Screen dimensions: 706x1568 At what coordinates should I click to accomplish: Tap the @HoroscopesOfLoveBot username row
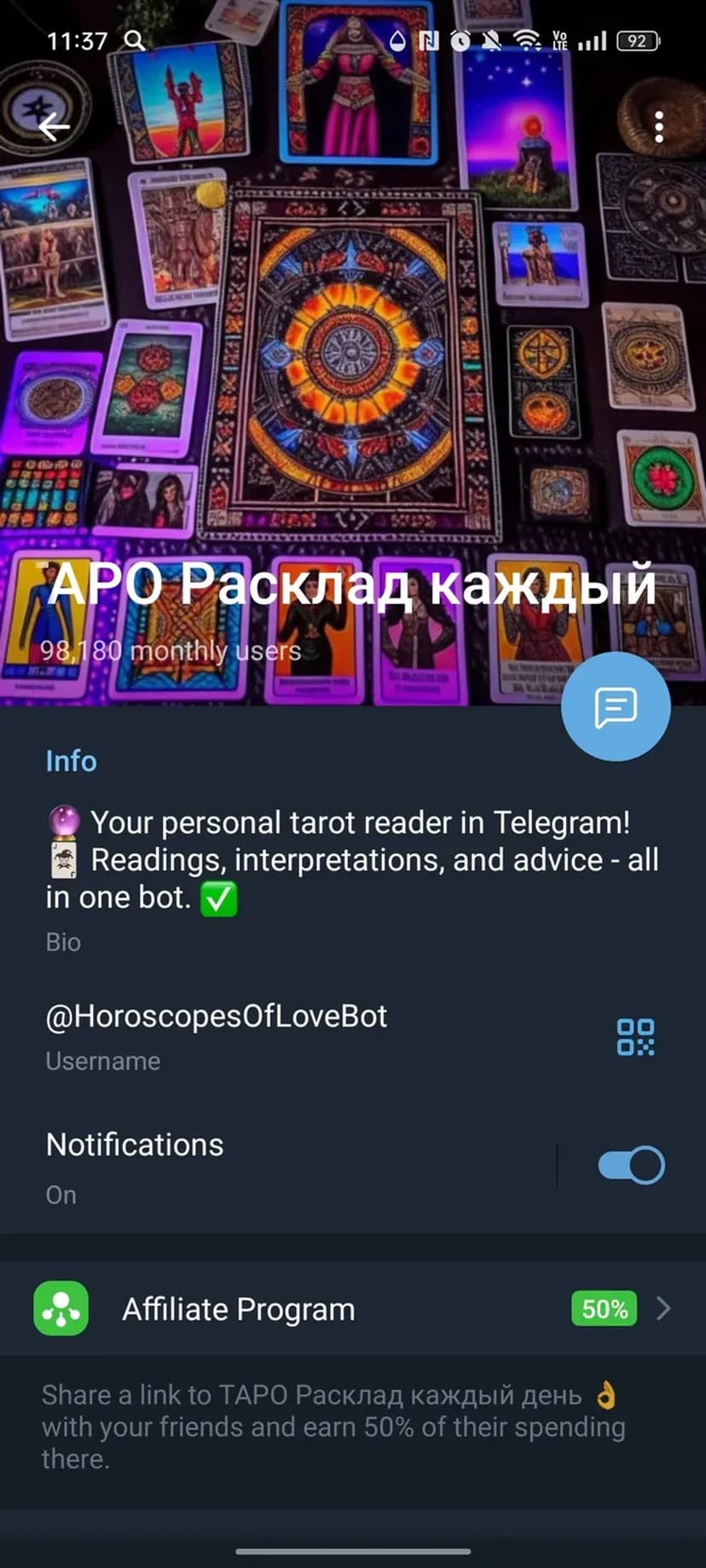[x=256, y=1035]
